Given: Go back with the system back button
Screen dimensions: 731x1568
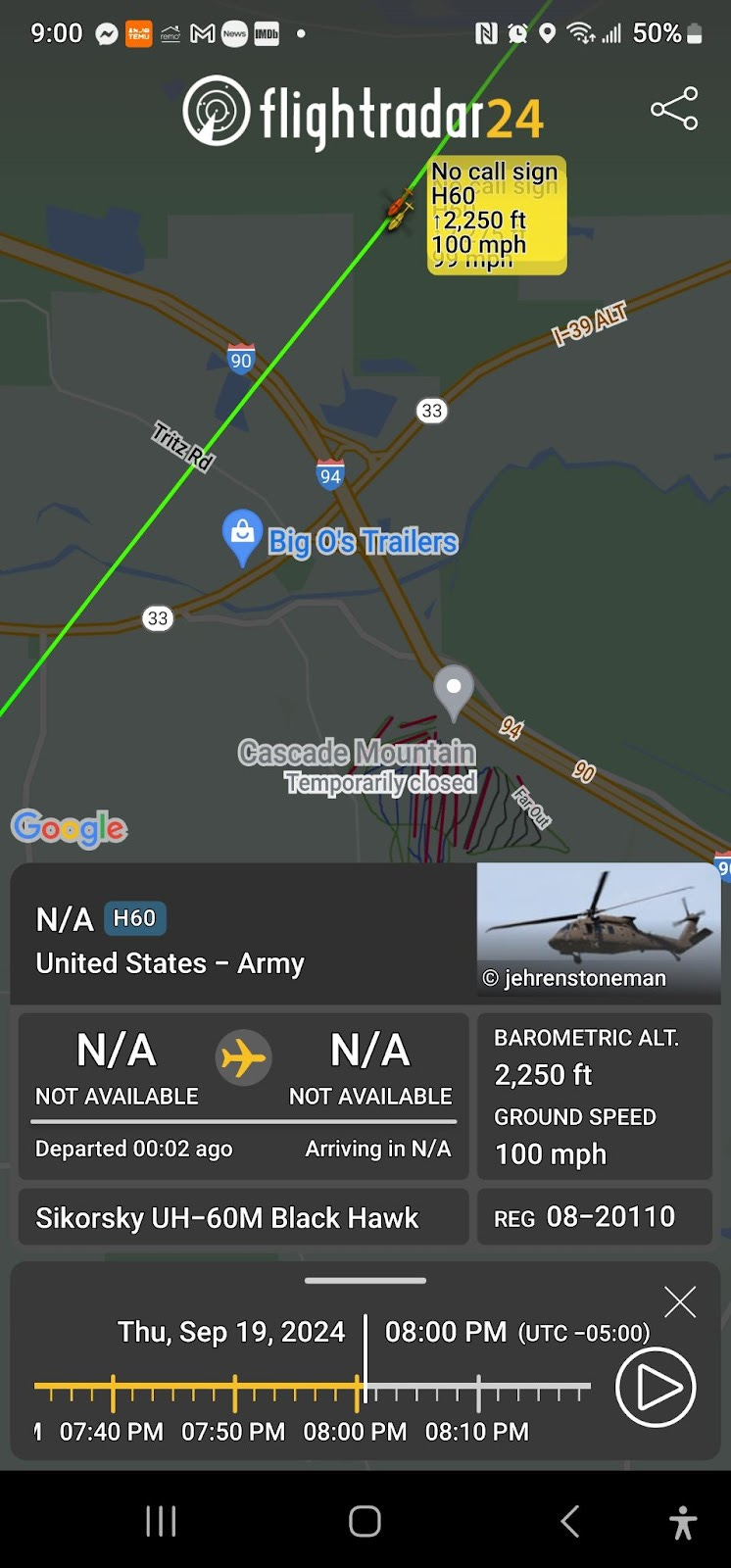Looking at the screenshot, I should click(x=570, y=1521).
